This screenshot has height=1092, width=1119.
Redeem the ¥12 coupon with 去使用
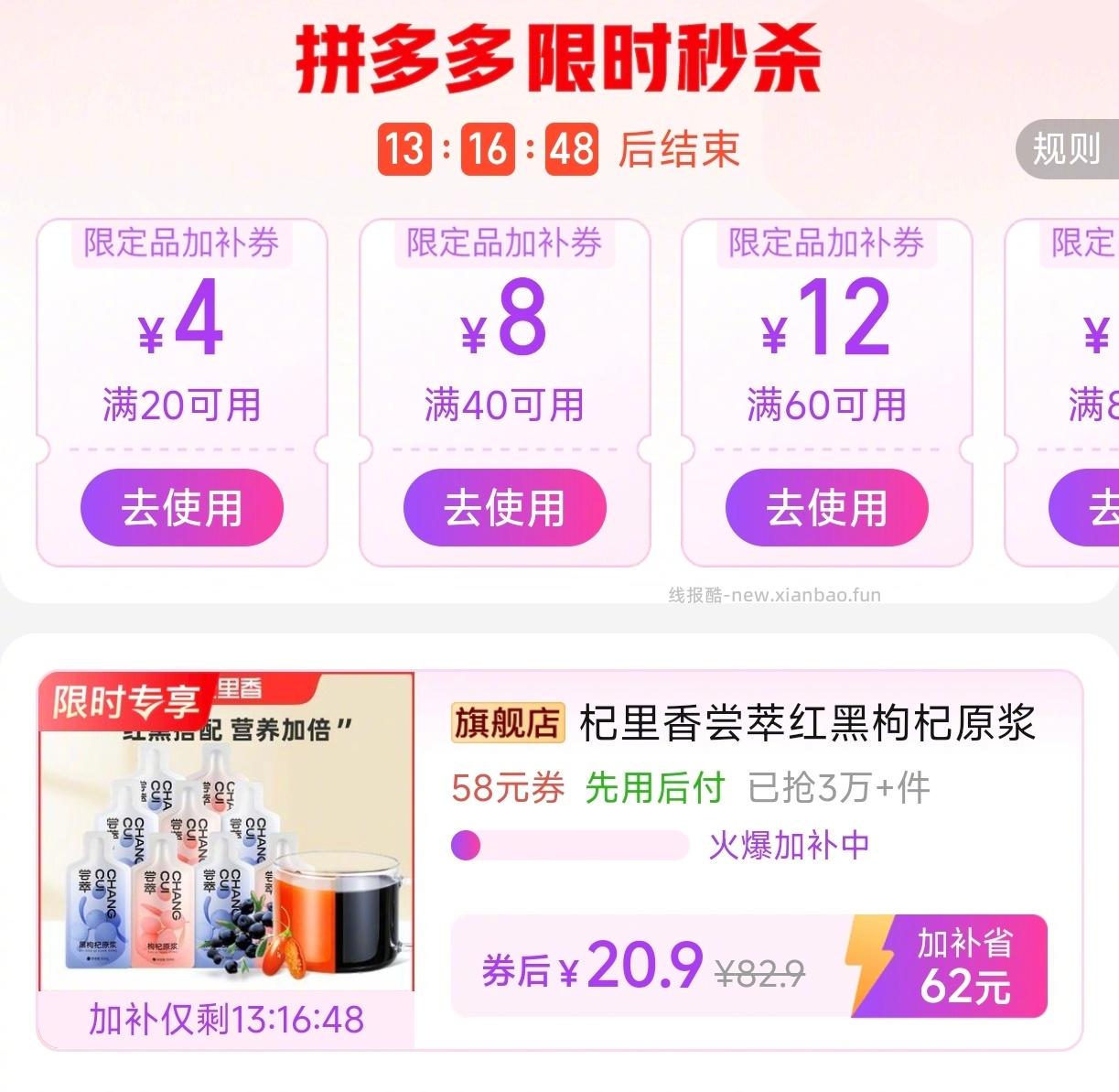tap(826, 508)
